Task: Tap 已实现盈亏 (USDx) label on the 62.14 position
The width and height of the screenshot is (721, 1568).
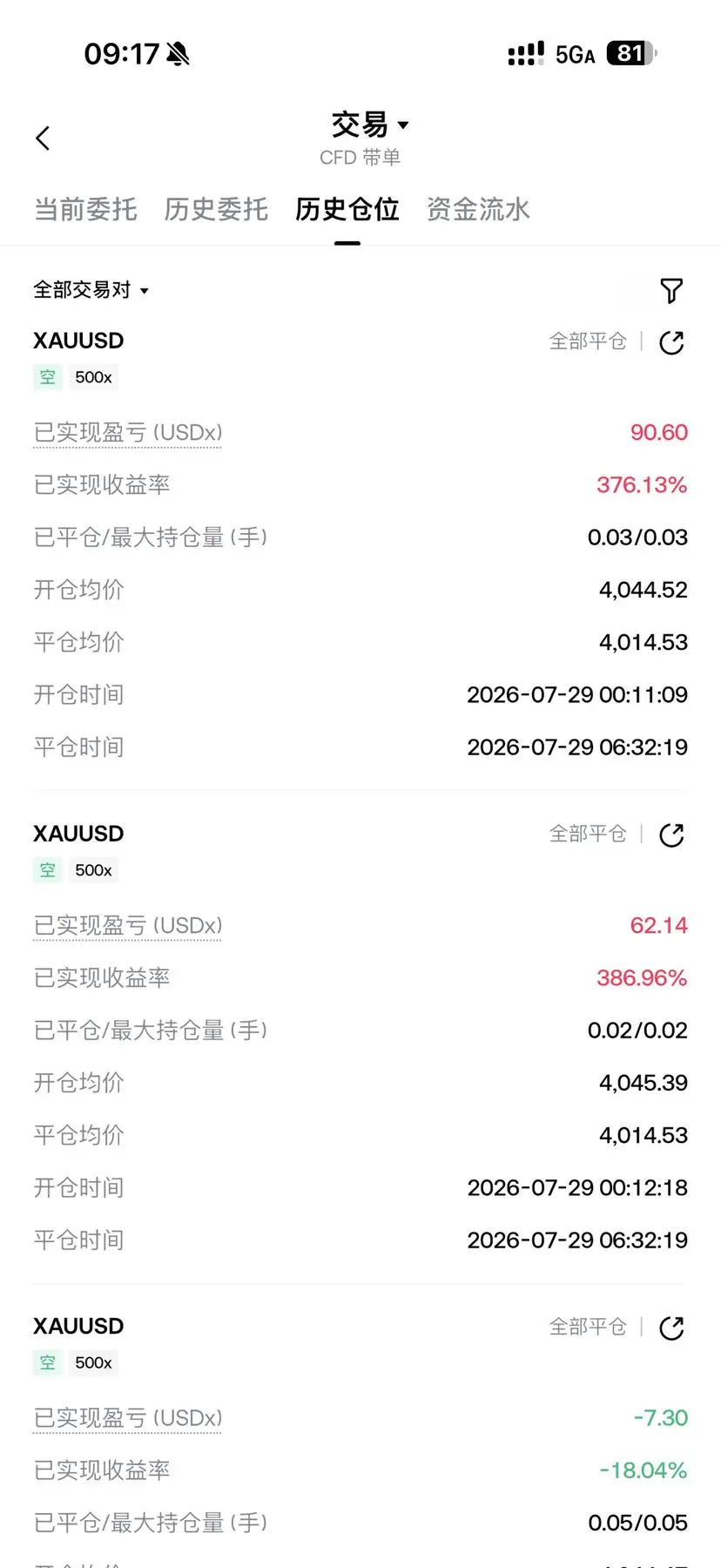Action: [x=128, y=925]
